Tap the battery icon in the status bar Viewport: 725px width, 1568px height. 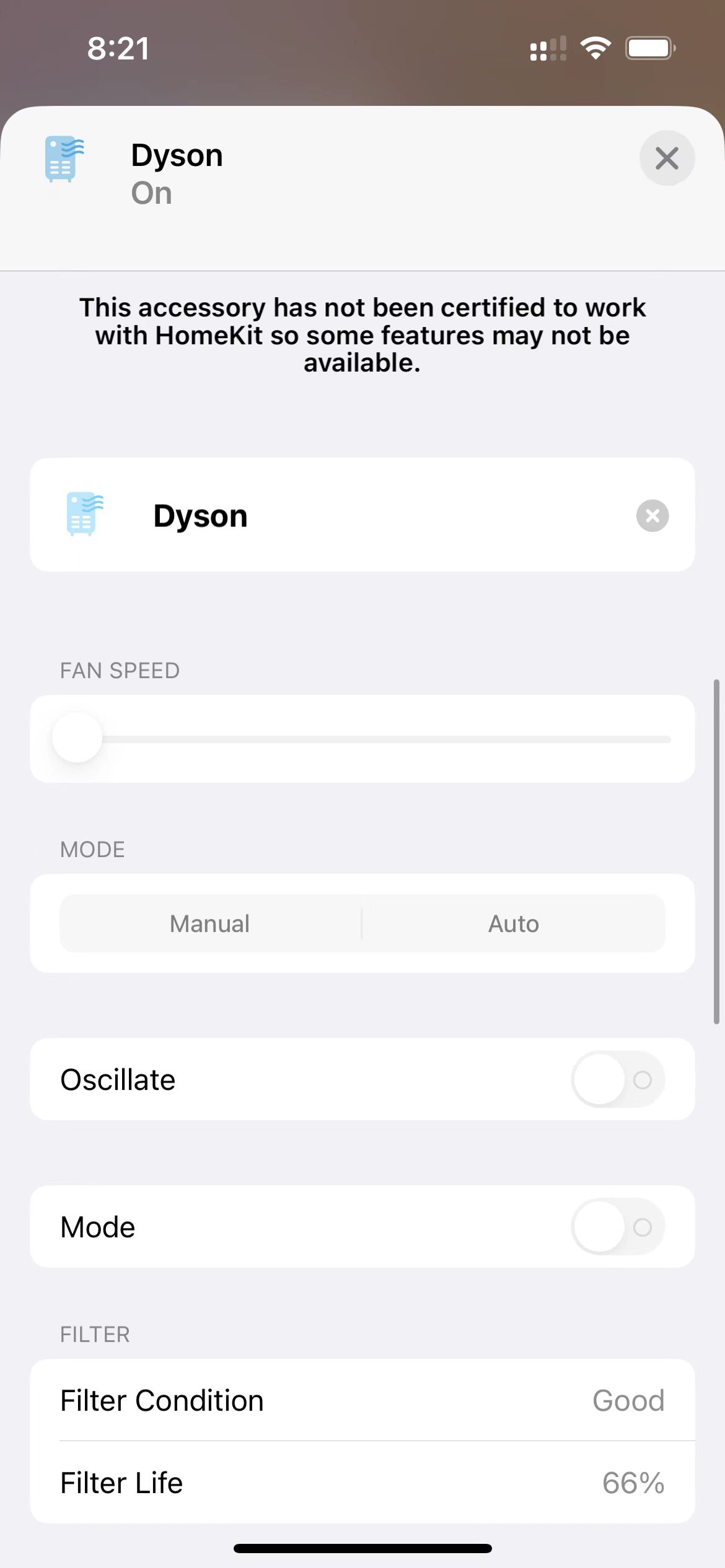[649, 46]
